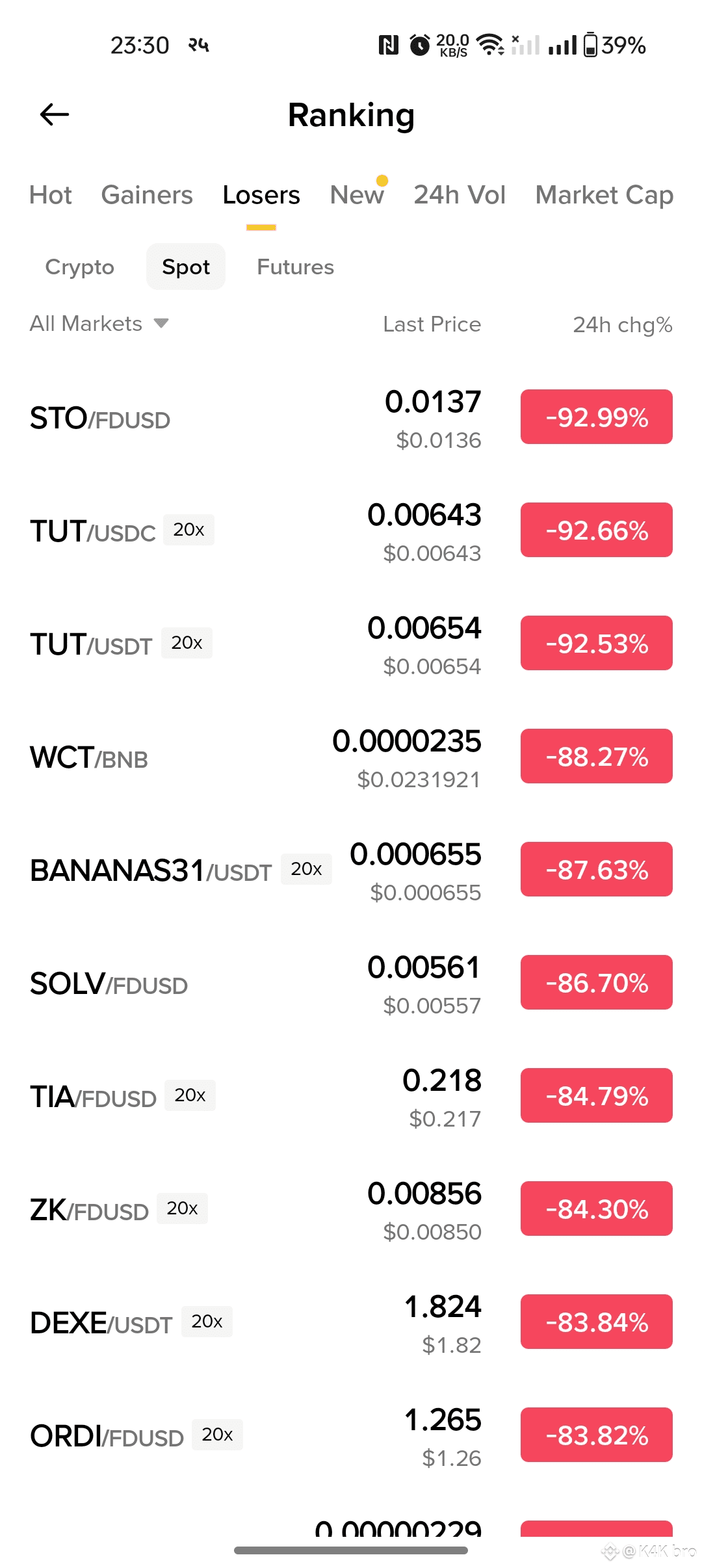Expand the All Markets dropdown

point(99,324)
